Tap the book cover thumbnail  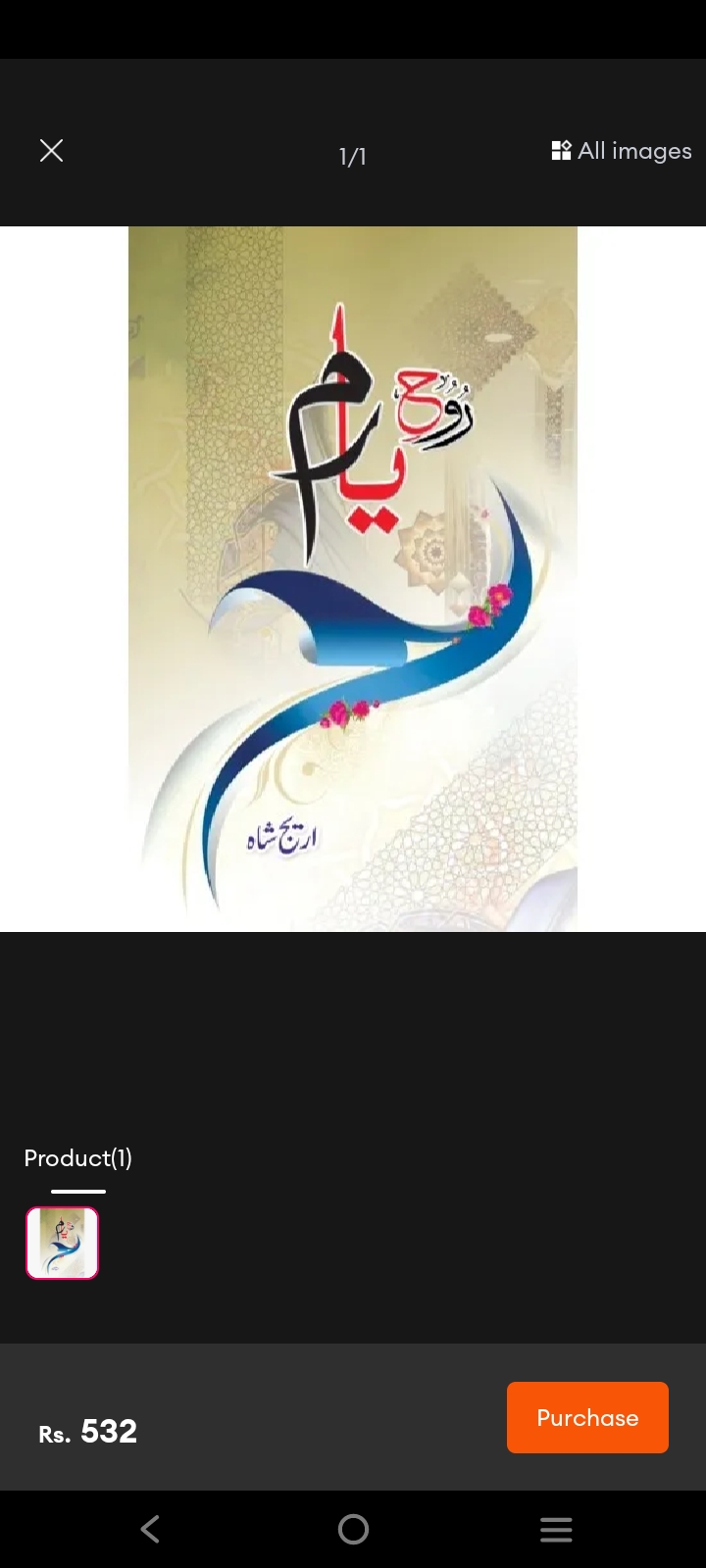tap(62, 1243)
